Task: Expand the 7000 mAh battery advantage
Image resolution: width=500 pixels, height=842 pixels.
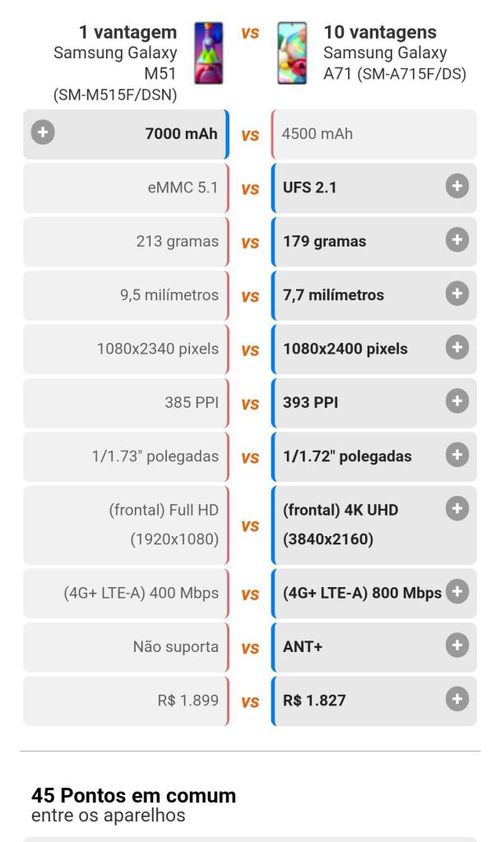Action: 43,132
